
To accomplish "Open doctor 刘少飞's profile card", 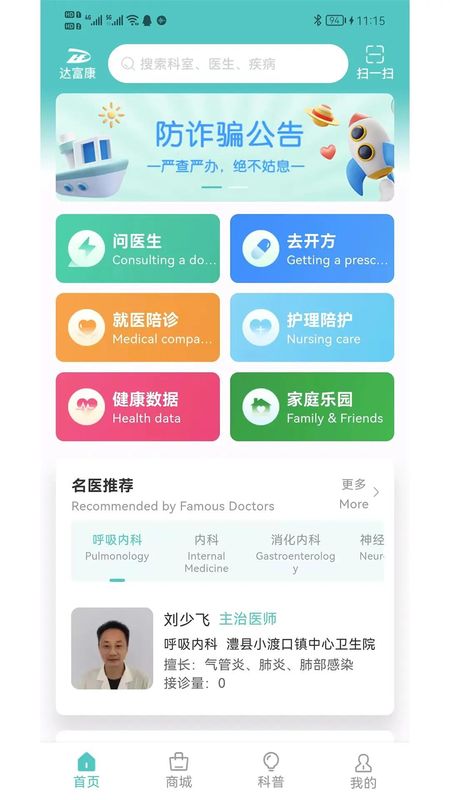I will coord(225,648).
